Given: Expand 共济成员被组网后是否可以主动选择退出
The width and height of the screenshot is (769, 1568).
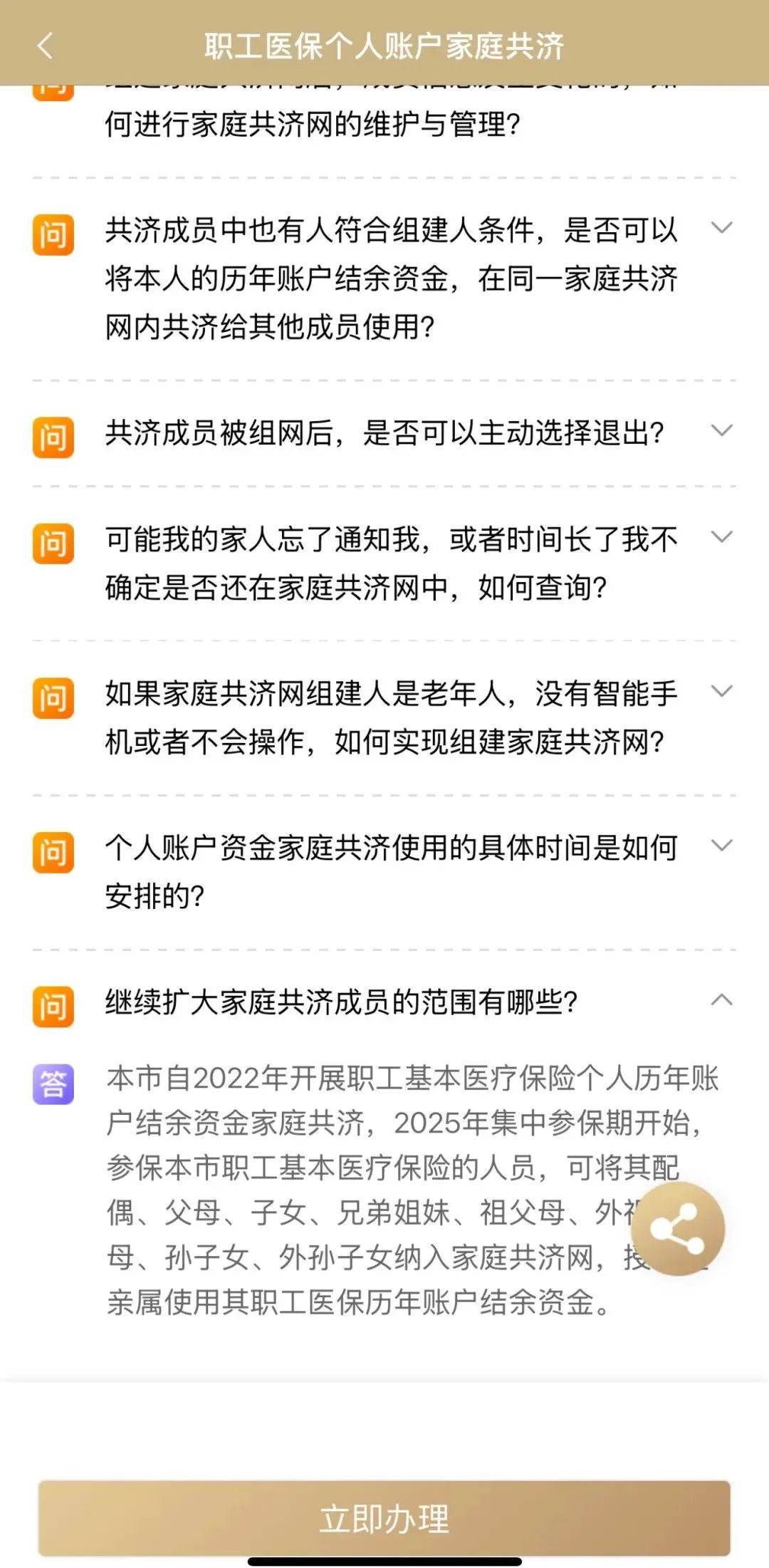Looking at the screenshot, I should [721, 431].
